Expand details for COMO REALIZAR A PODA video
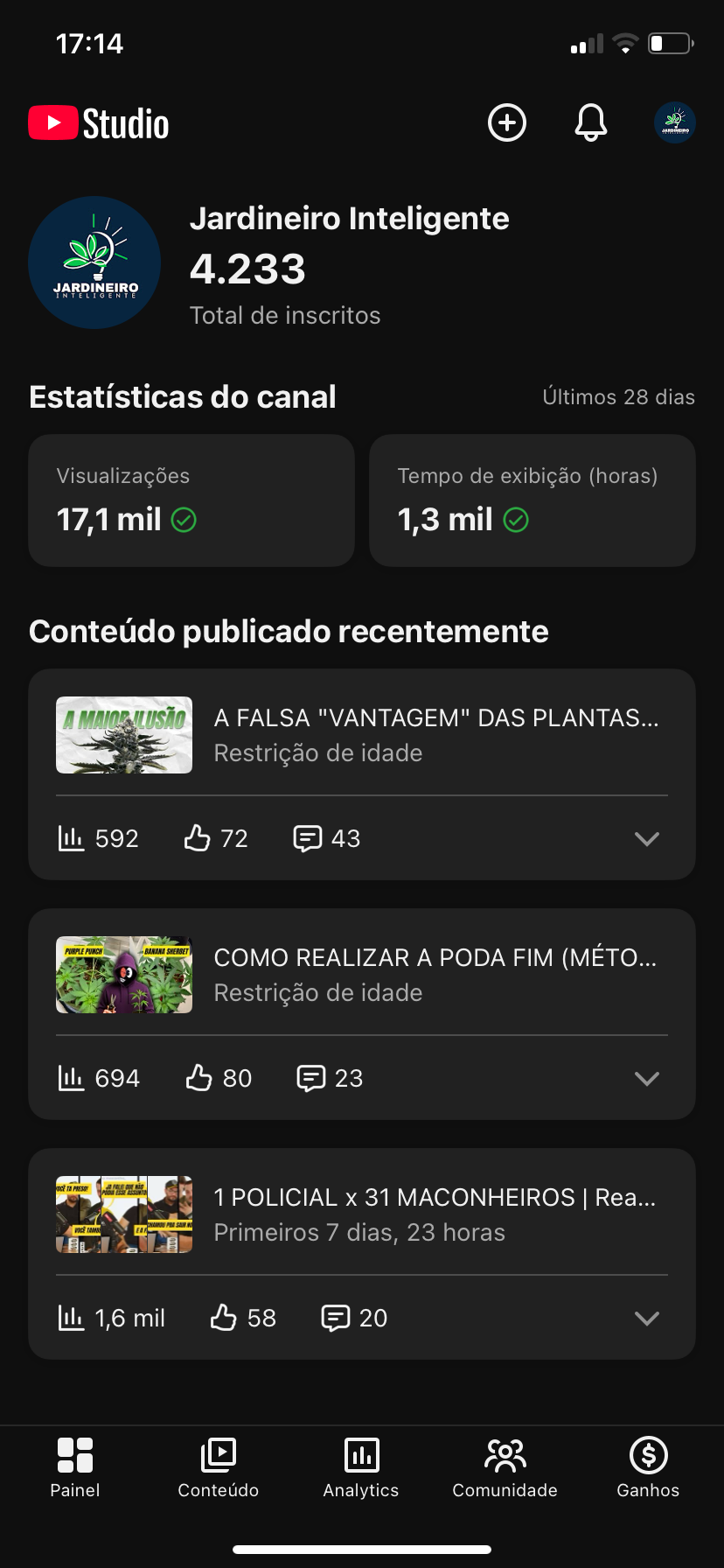 click(x=647, y=1079)
